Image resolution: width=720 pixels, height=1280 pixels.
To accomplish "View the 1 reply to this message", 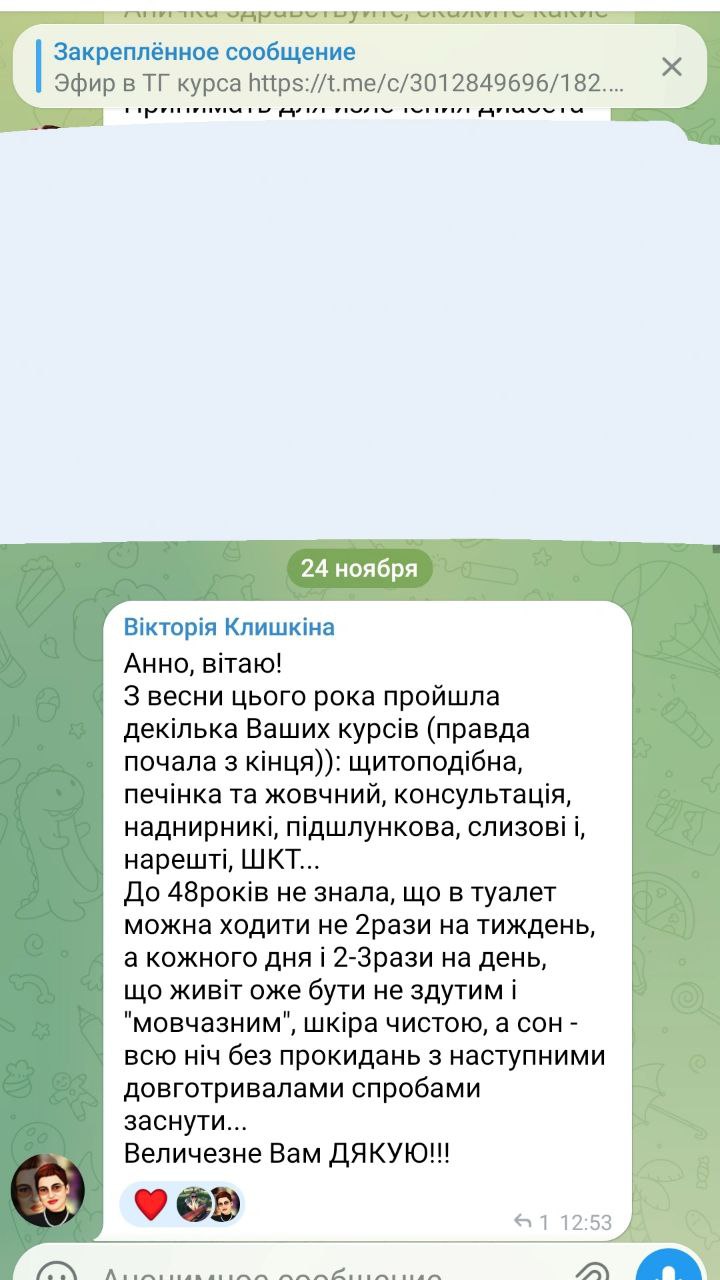I will coord(533,1221).
